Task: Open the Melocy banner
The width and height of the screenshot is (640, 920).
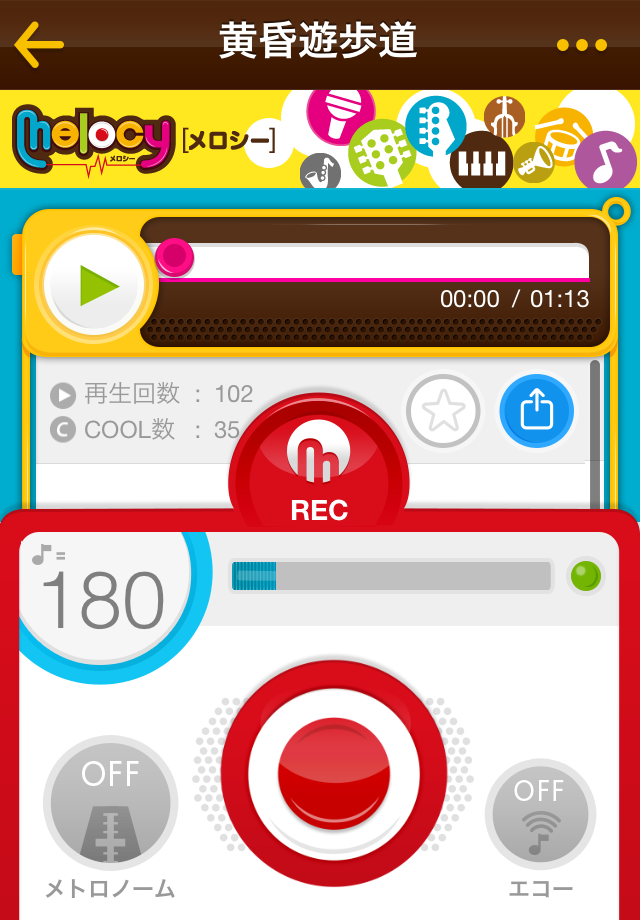Action: [x=320, y=139]
